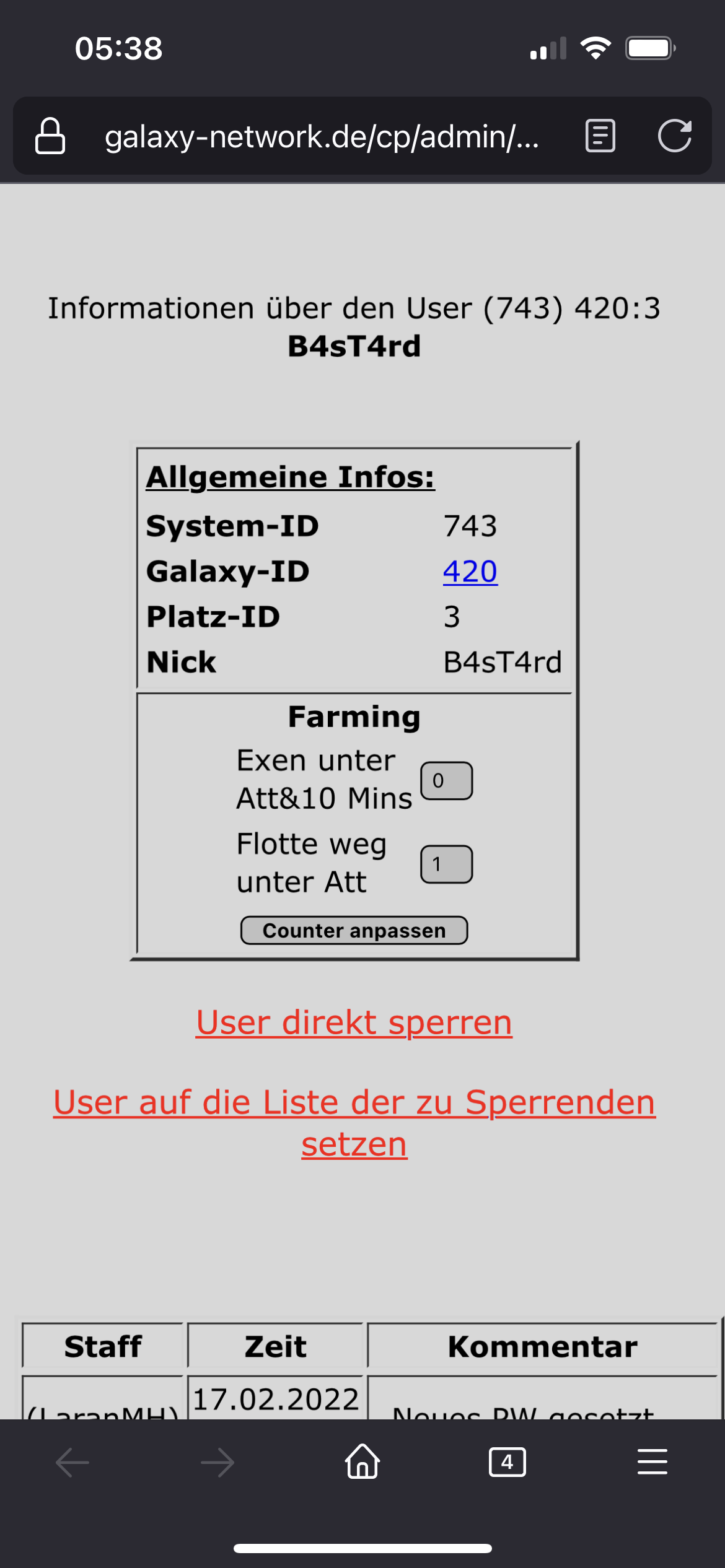Open Galaxy-ID 420 link

pyautogui.click(x=470, y=571)
